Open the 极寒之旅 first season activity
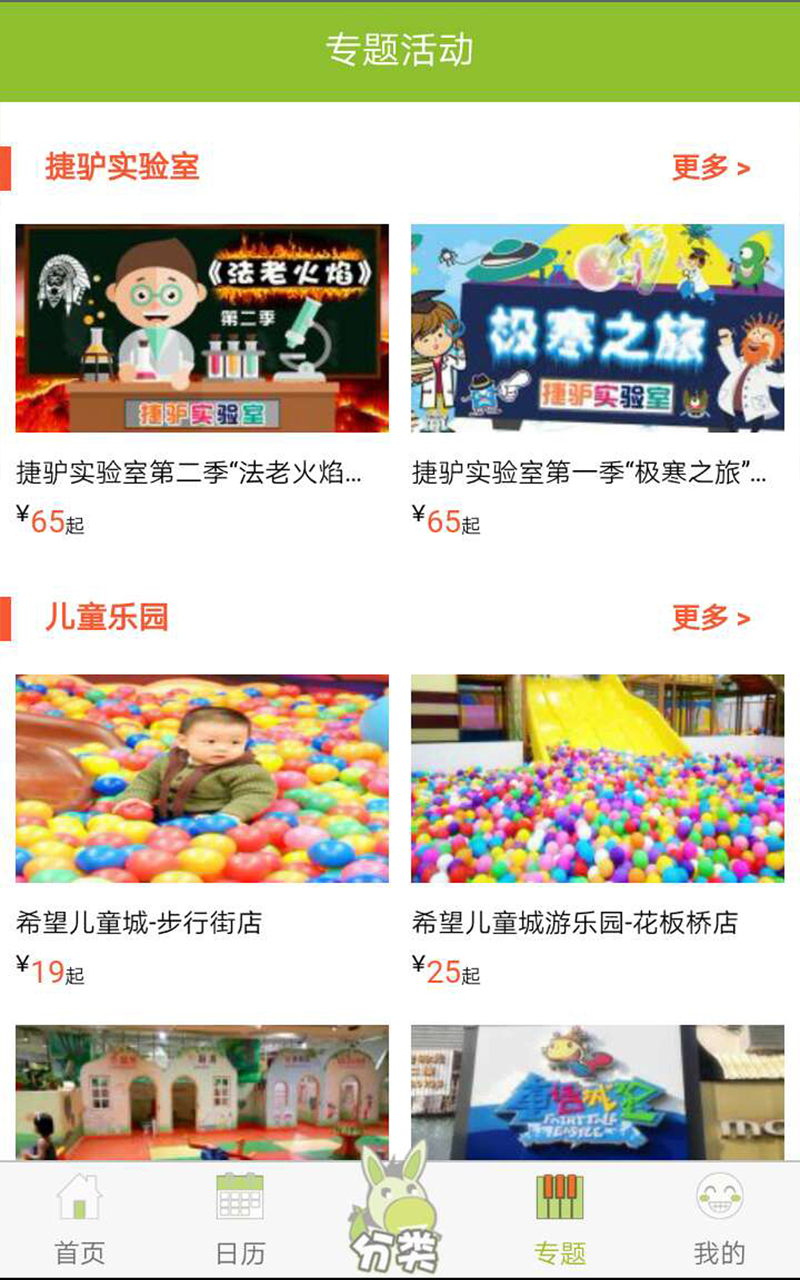The width and height of the screenshot is (800, 1280). 597,328
